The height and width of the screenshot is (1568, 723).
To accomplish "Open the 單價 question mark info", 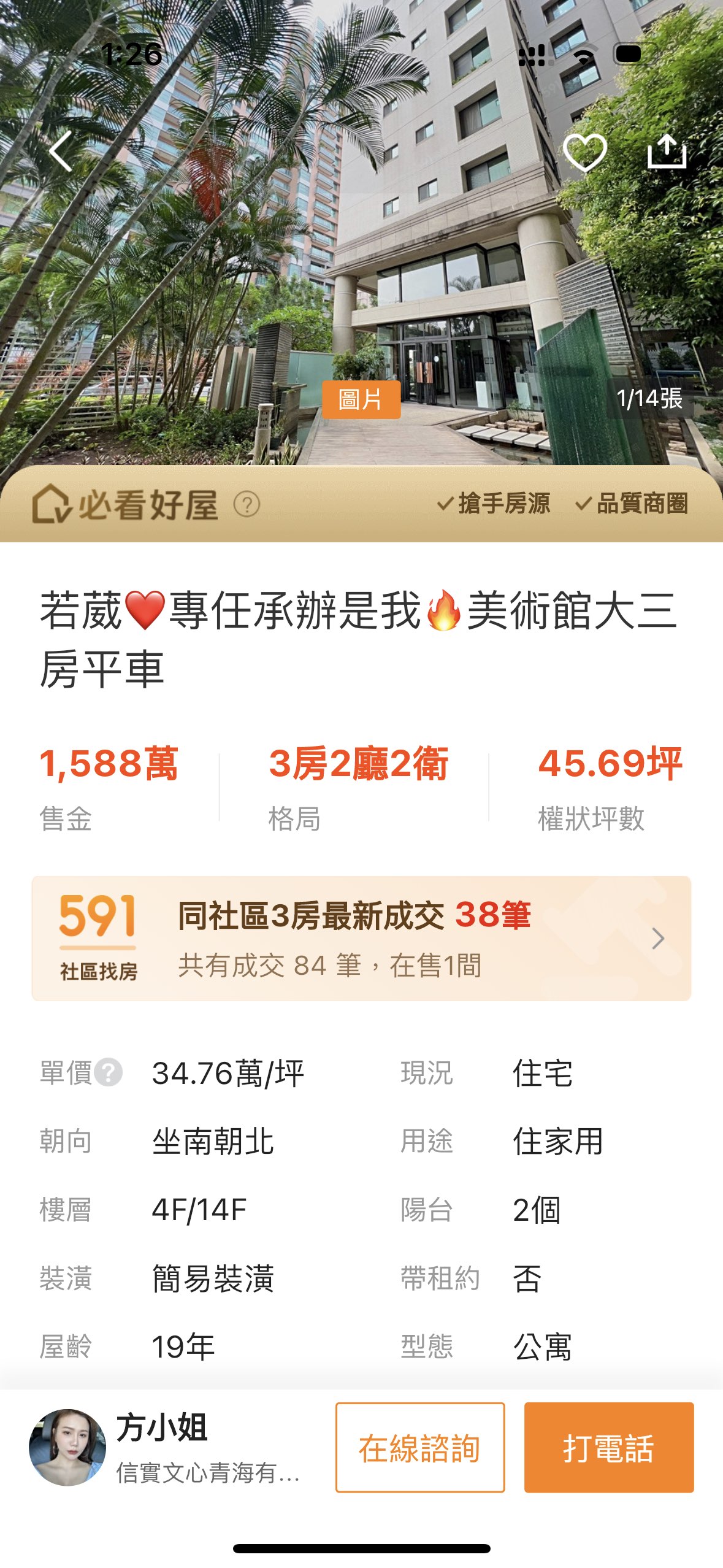I will (109, 1073).
